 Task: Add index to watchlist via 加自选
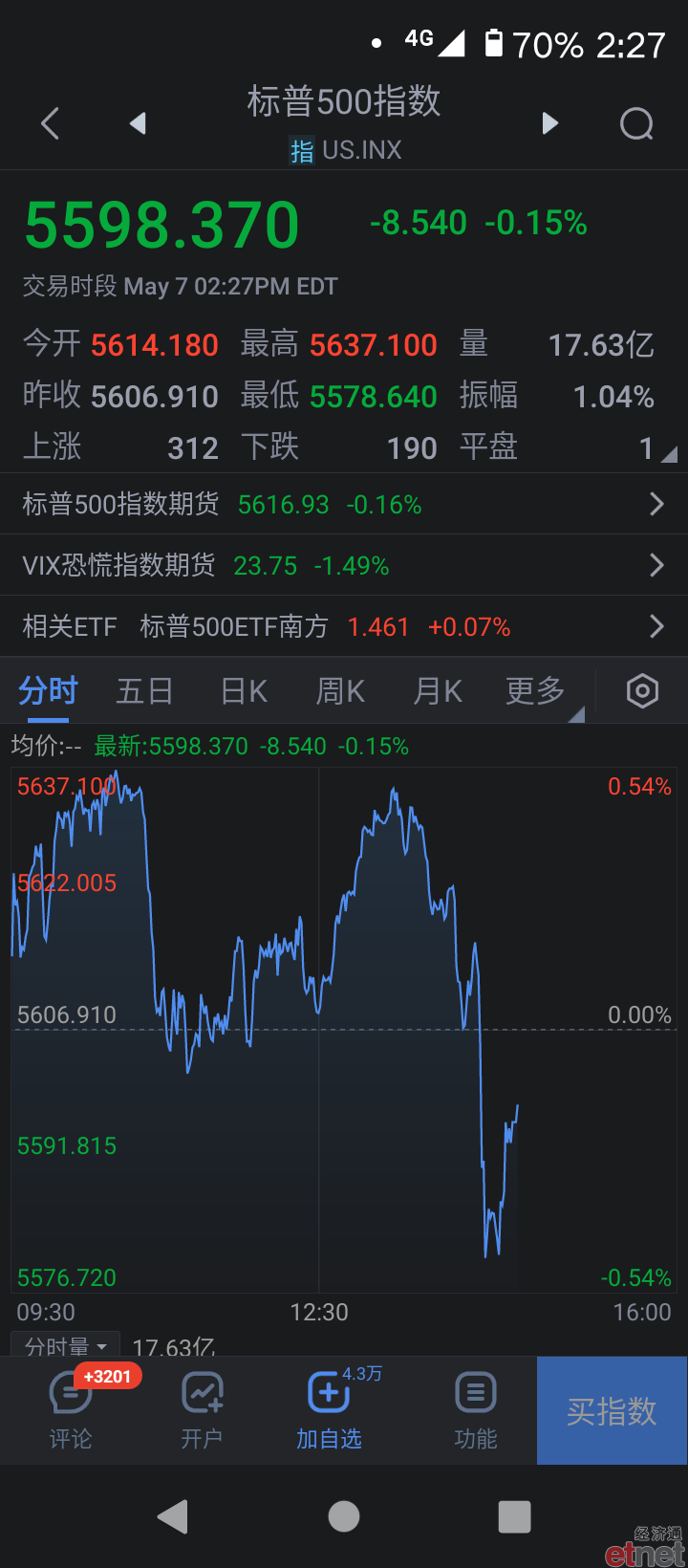[x=329, y=1410]
